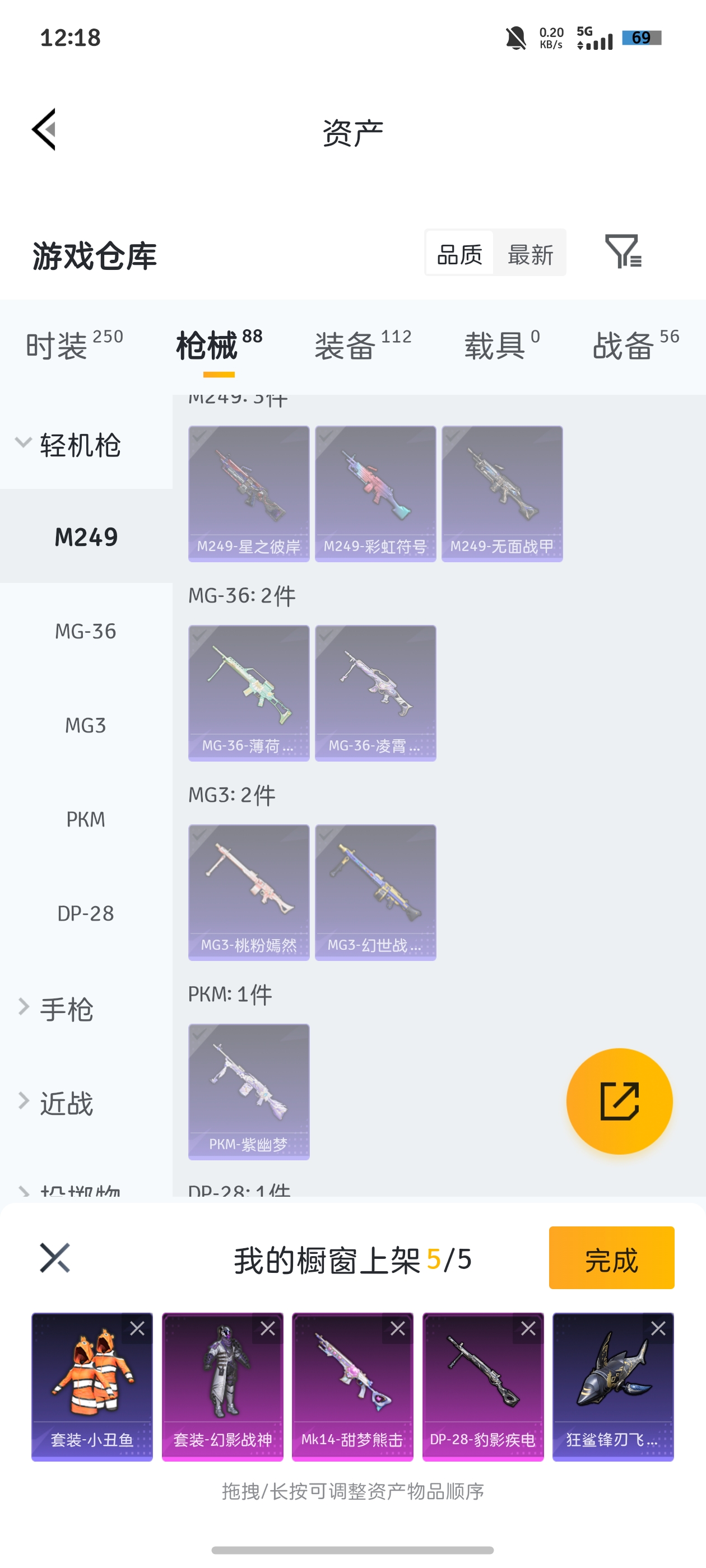
Task: Select MG-36 in the side list
Action: [85, 631]
